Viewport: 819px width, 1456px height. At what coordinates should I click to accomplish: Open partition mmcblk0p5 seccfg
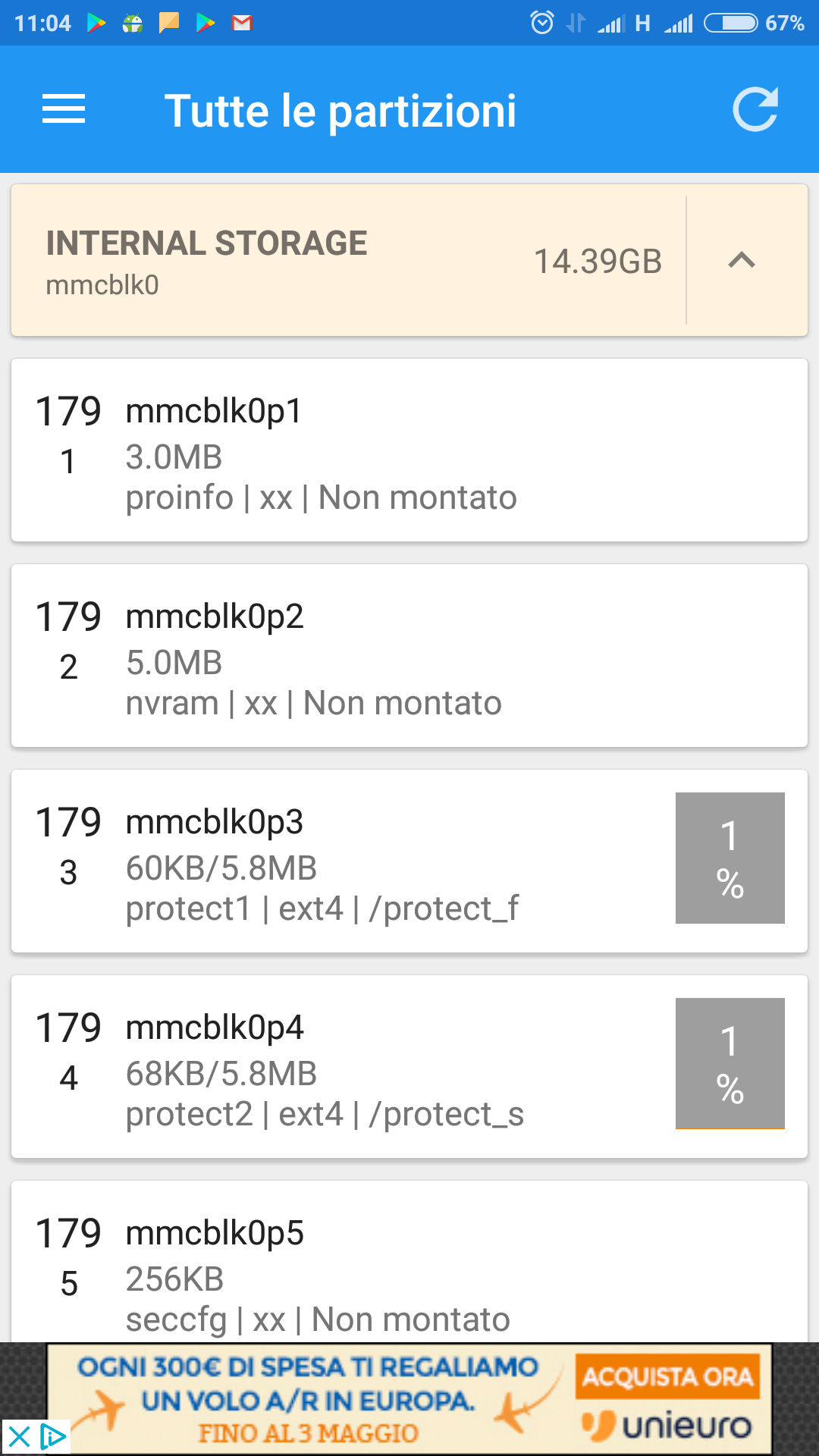coord(409,1262)
